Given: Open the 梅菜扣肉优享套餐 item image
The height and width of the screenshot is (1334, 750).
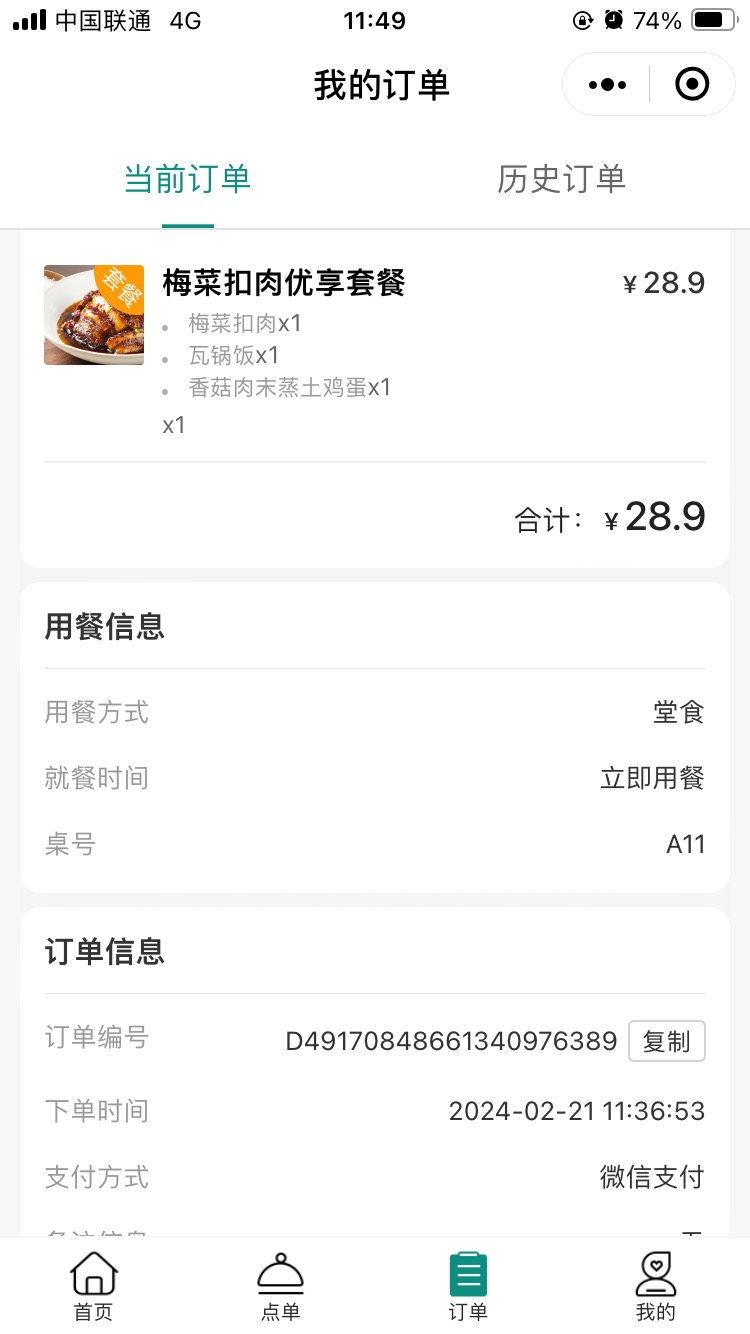Looking at the screenshot, I should (x=94, y=315).
